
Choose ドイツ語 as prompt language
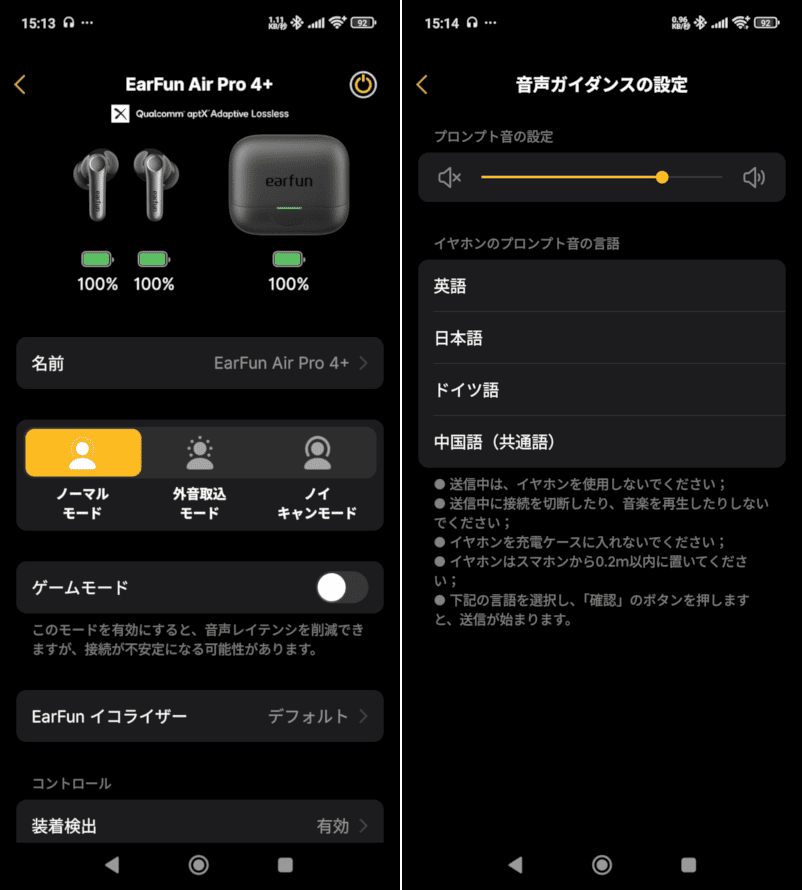(601, 390)
